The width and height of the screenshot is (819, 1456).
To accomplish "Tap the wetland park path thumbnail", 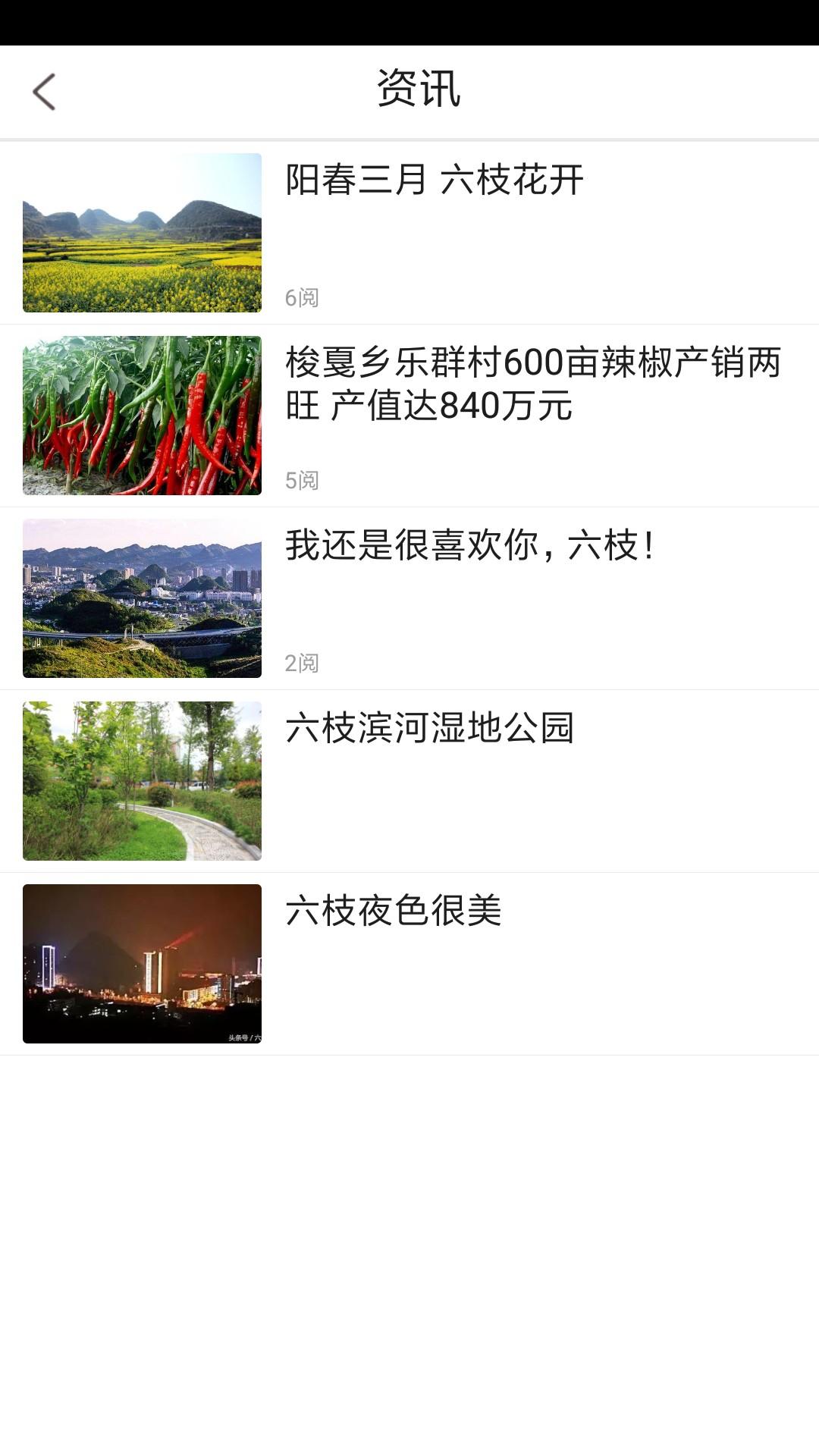I will [x=143, y=779].
